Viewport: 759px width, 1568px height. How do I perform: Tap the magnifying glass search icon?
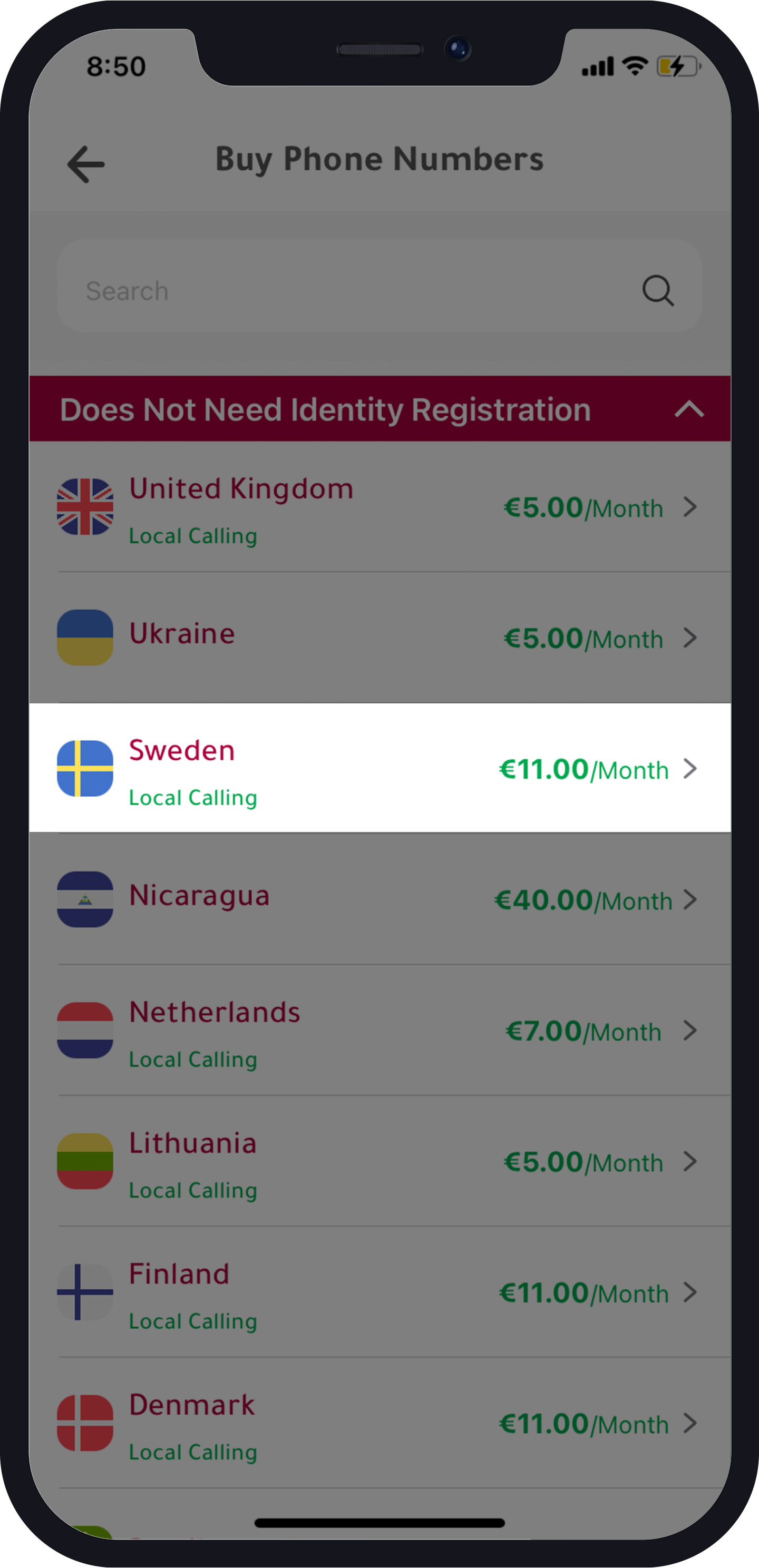(659, 291)
